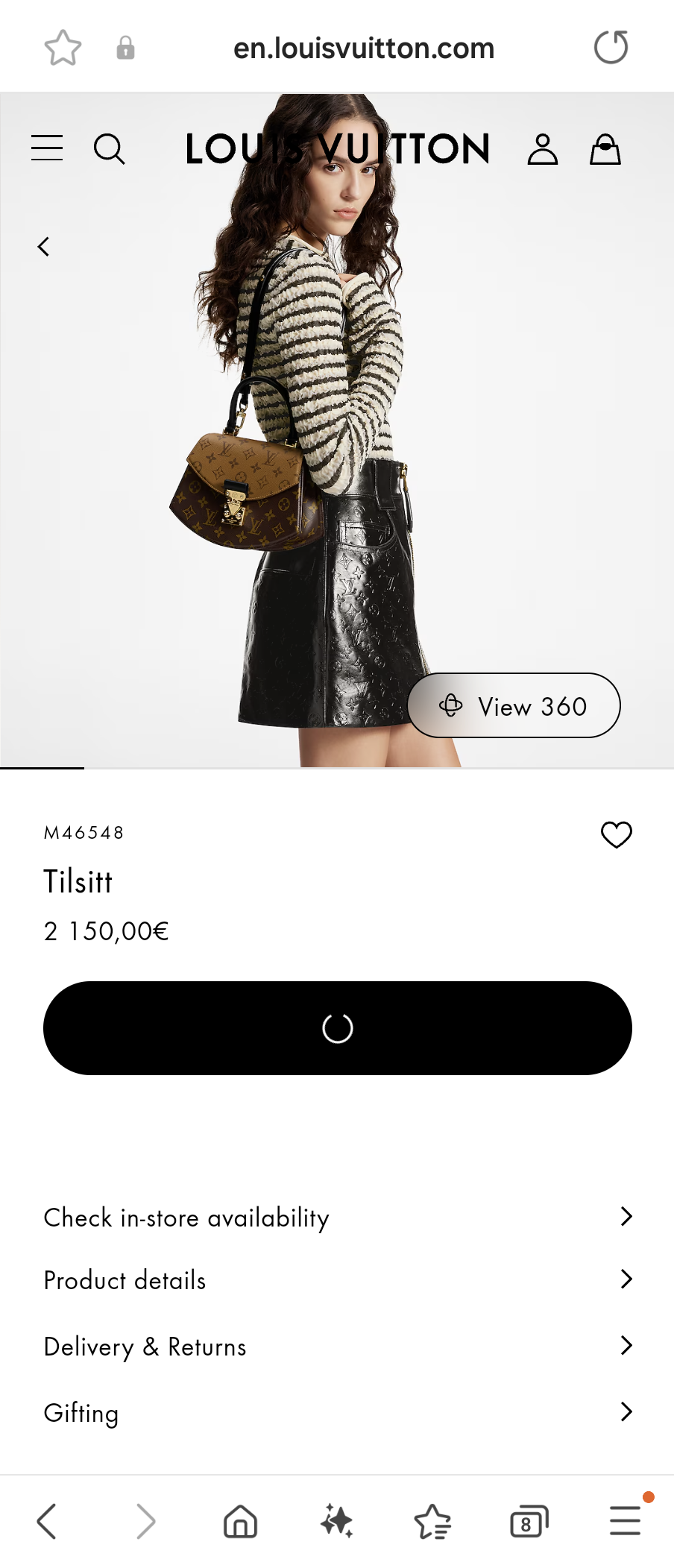Launch the View 360 product viewer
The image size is (674, 1568).
pyautogui.click(x=513, y=705)
